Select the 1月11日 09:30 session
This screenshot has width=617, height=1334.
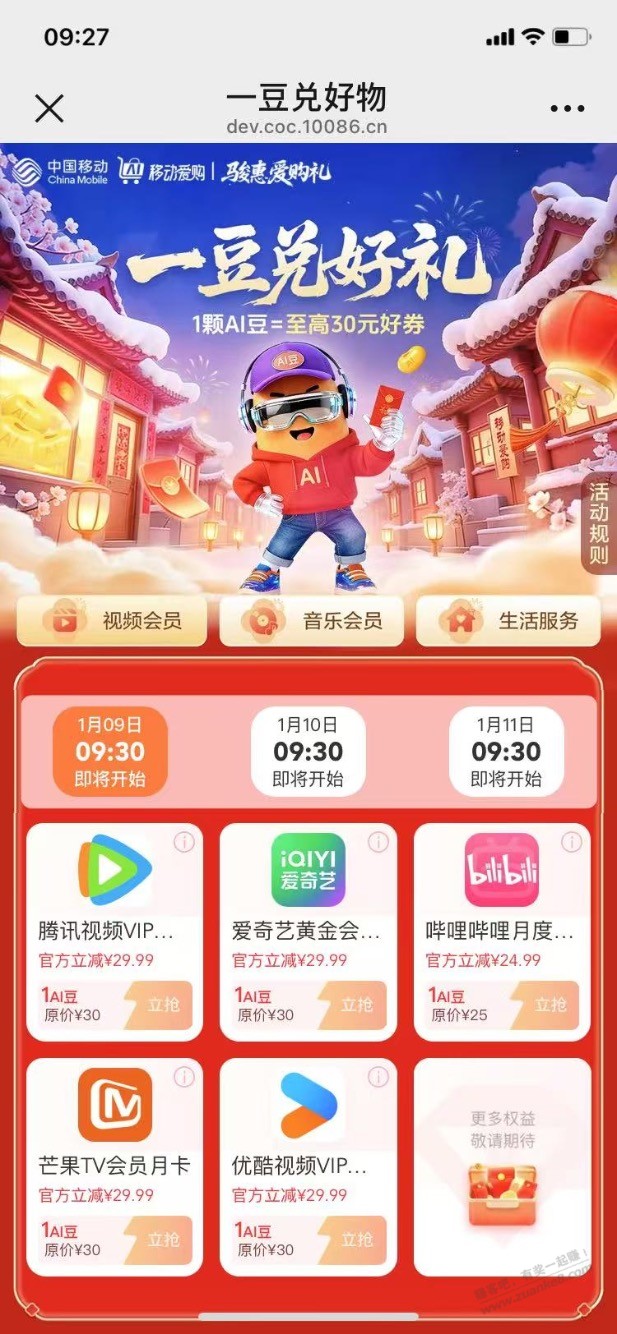tap(506, 752)
